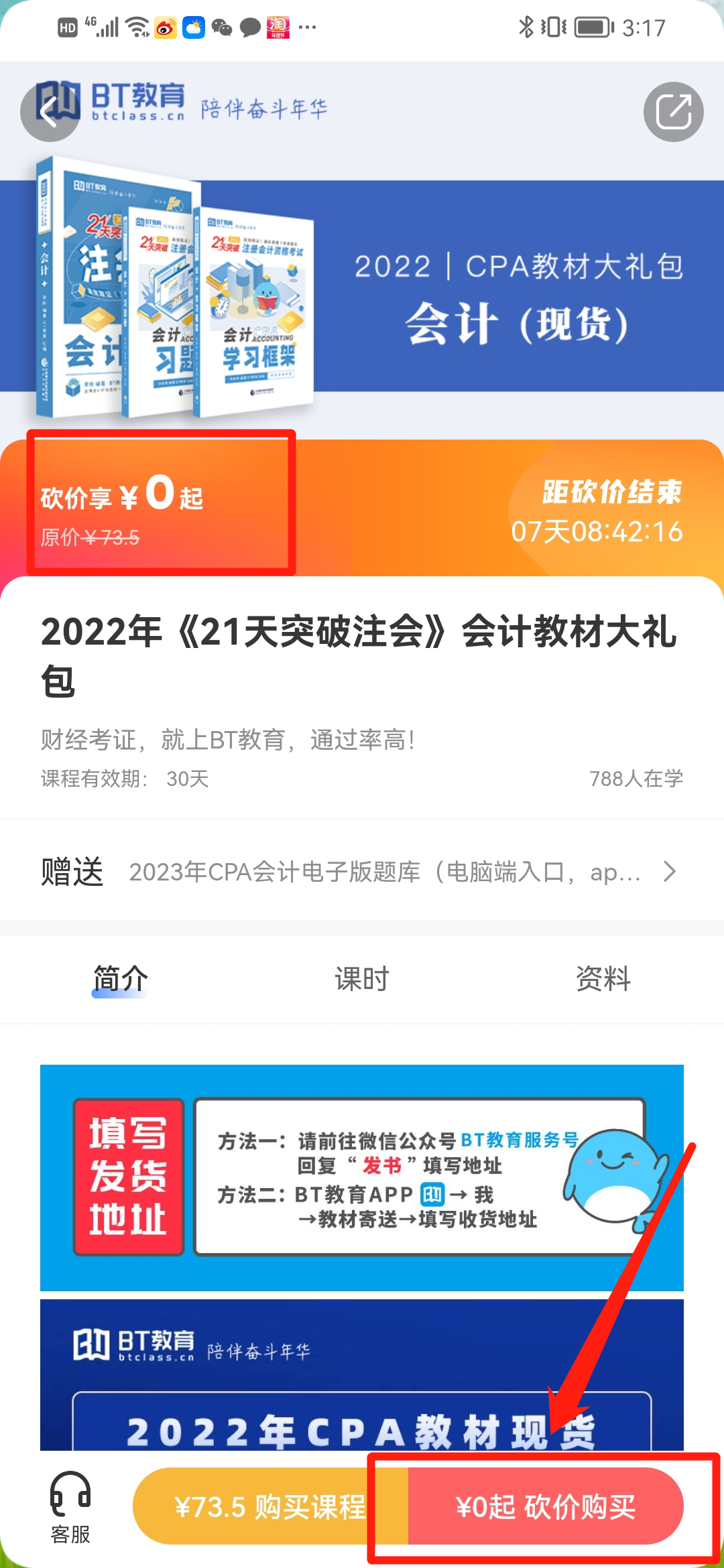
Task: Open the share icon at top right
Action: point(674,113)
